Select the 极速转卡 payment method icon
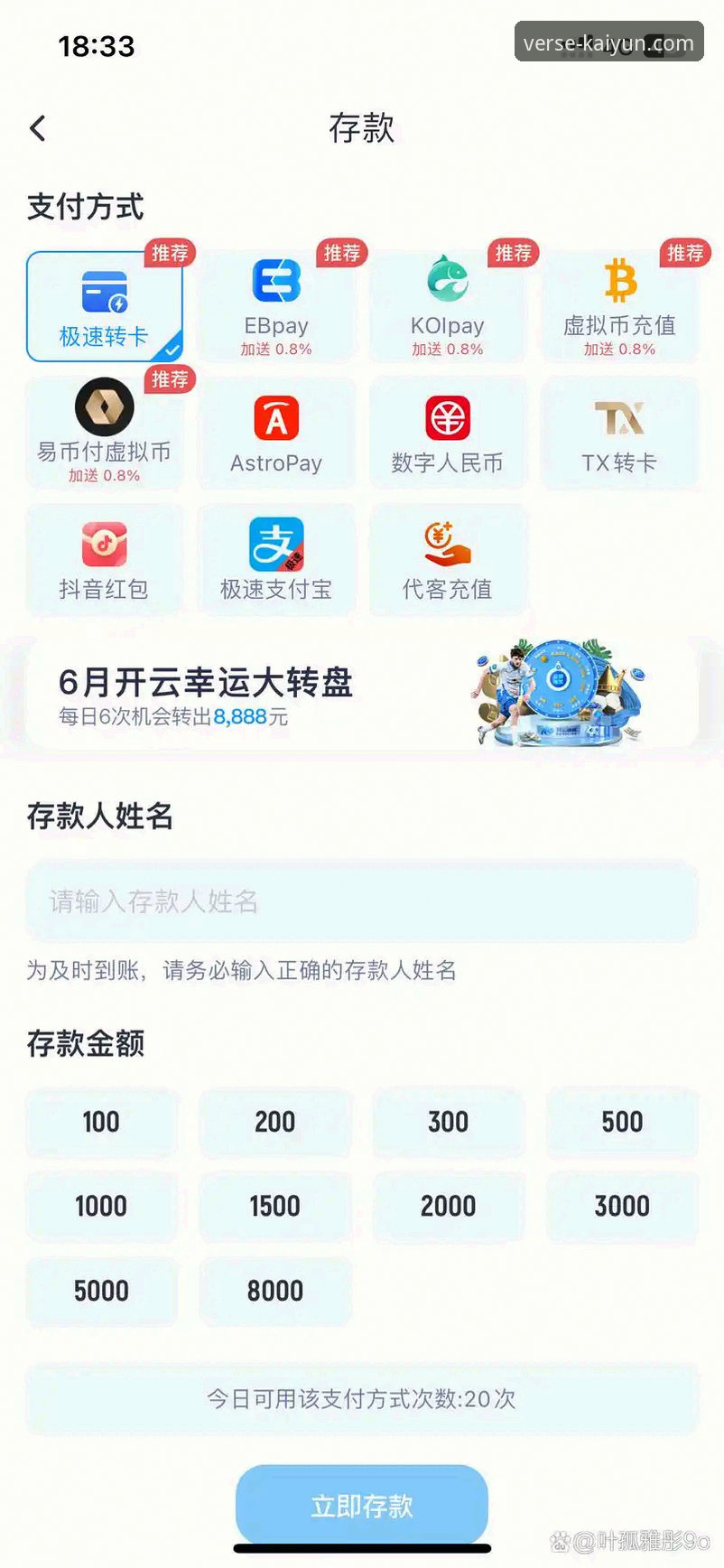 coord(105,291)
